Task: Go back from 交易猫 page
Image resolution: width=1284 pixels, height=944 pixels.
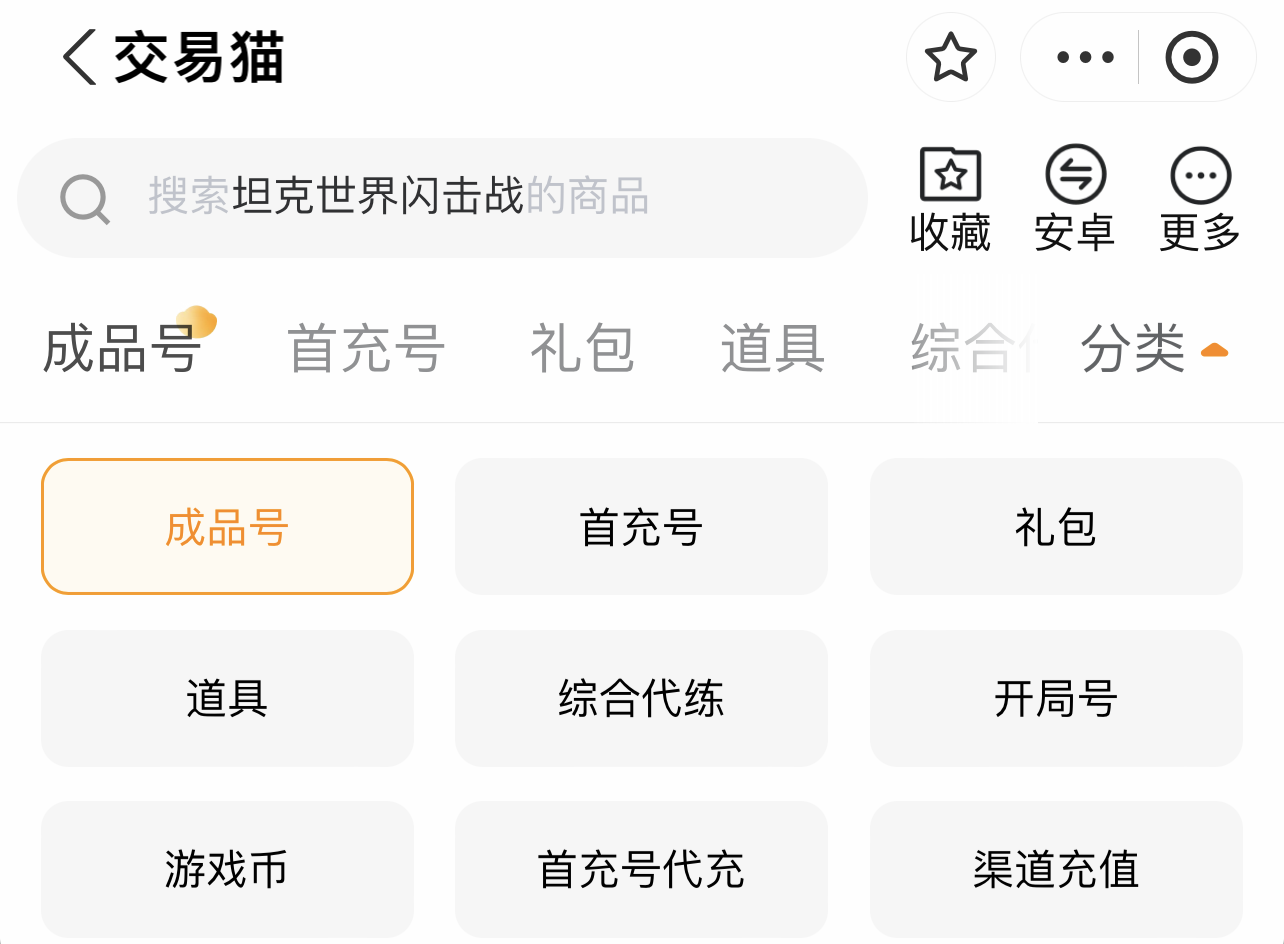Action: (80, 57)
